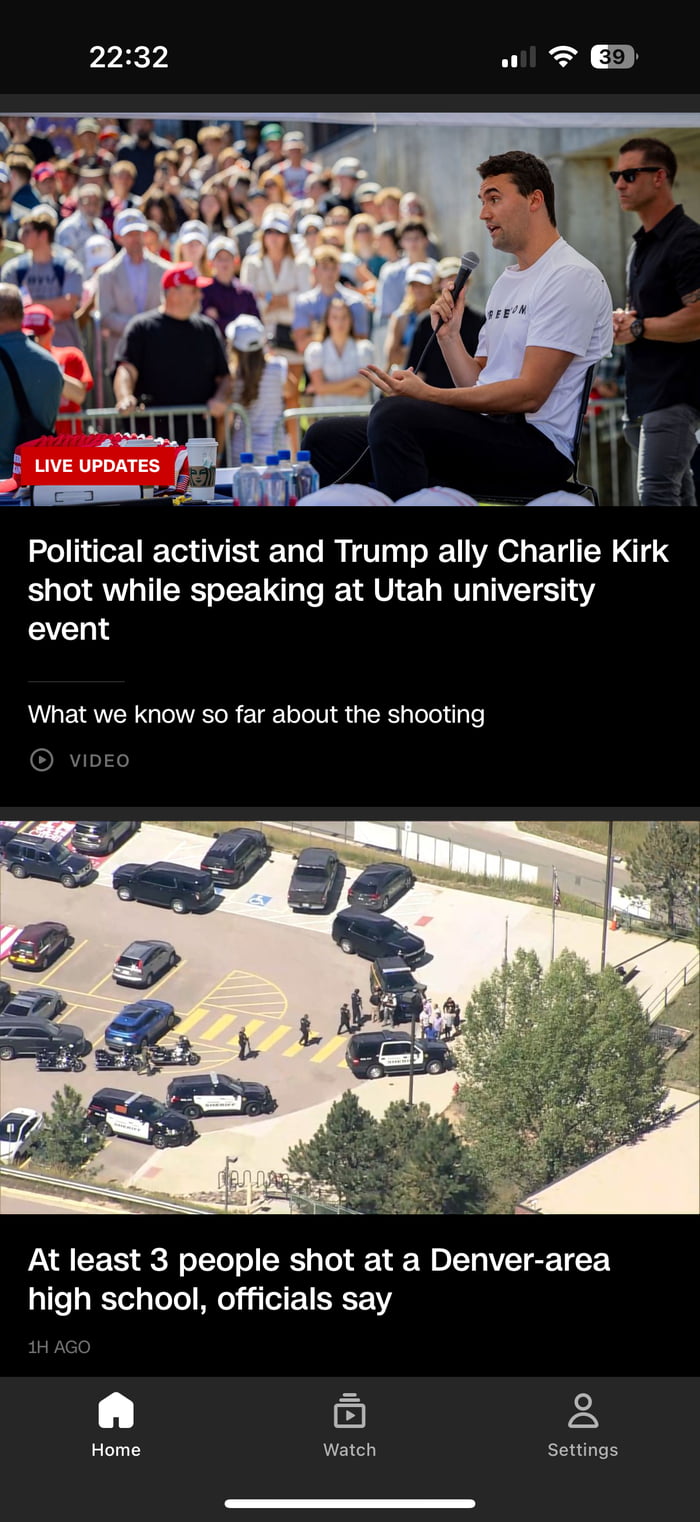Open the Denver-area high school shooting story
This screenshot has height=1522, width=700.
coord(319,1279)
